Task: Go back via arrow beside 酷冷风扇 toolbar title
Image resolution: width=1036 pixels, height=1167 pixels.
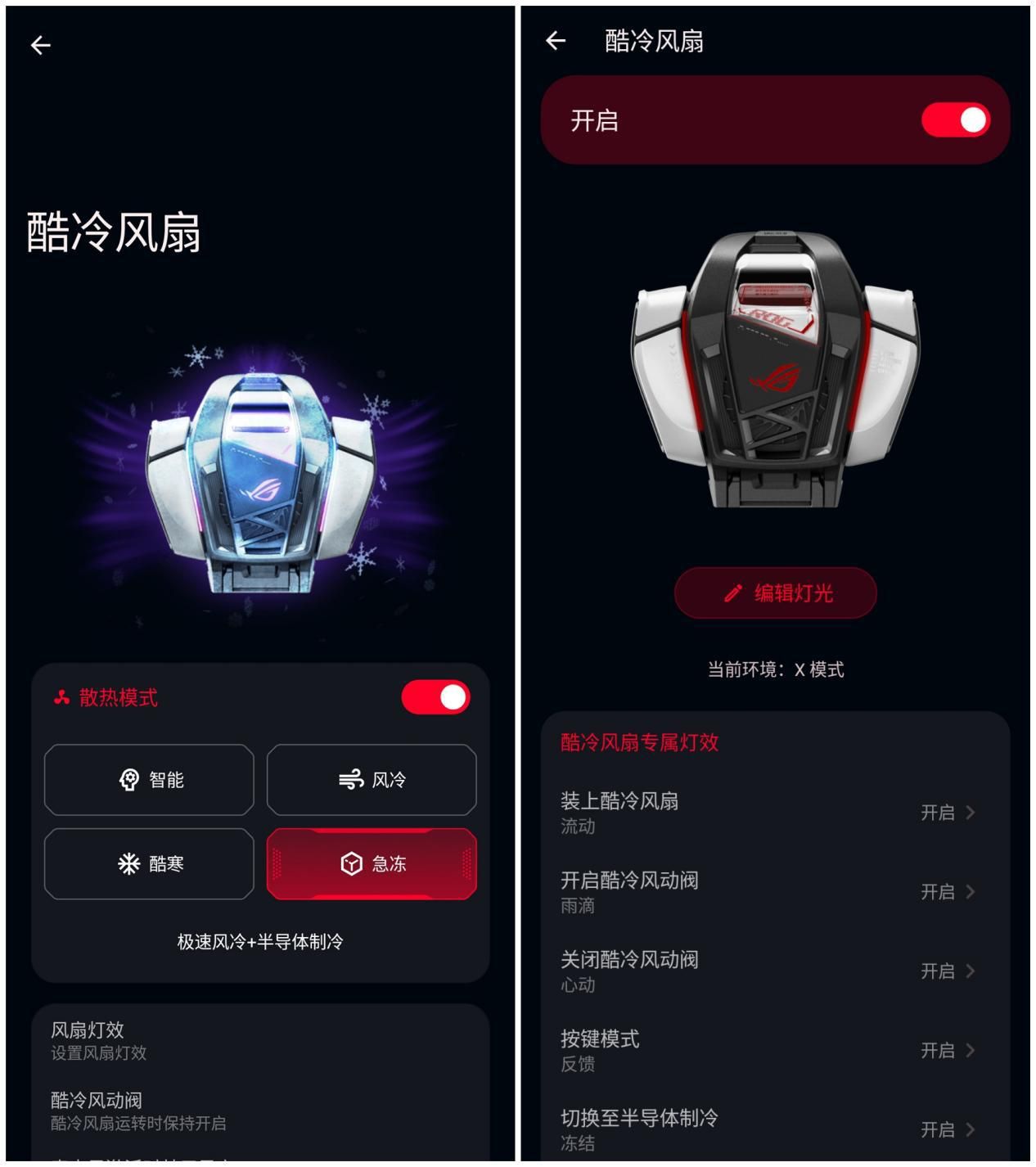Action: [556, 41]
